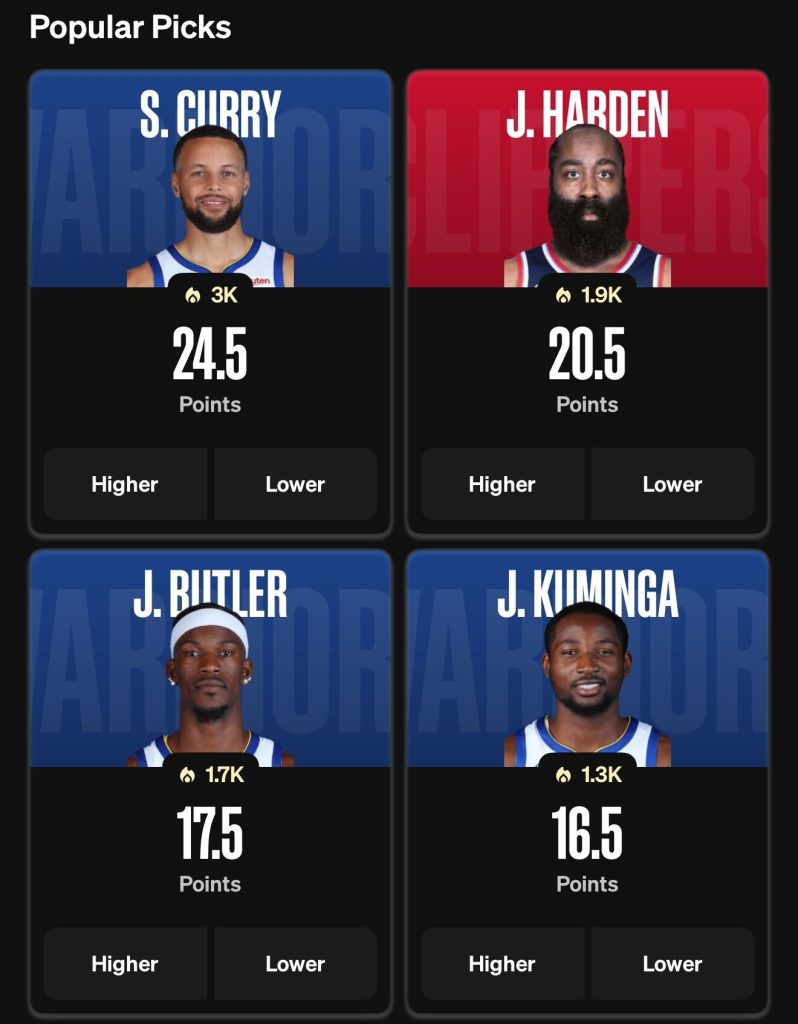
Task: Select Higher for J. Harden 20.5 points
Action: [x=502, y=484]
